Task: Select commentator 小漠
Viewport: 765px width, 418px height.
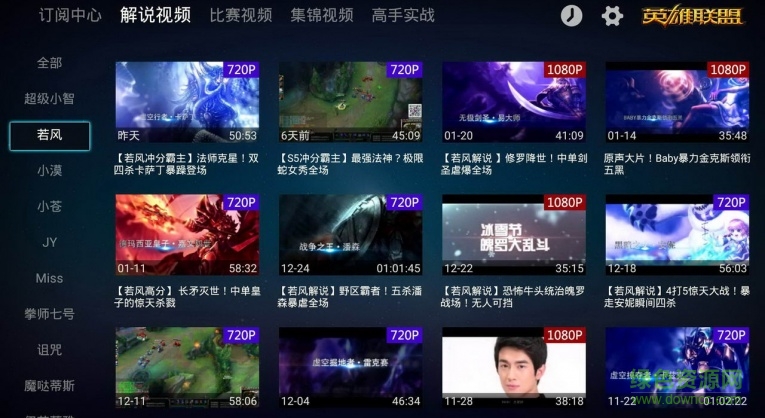Action: point(49,171)
